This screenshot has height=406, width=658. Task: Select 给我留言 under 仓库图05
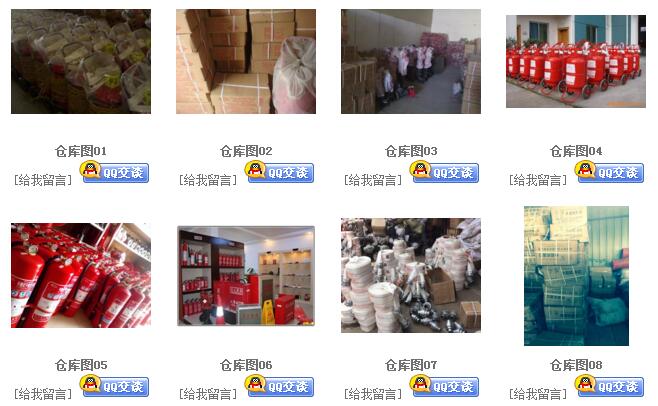(x=43, y=394)
